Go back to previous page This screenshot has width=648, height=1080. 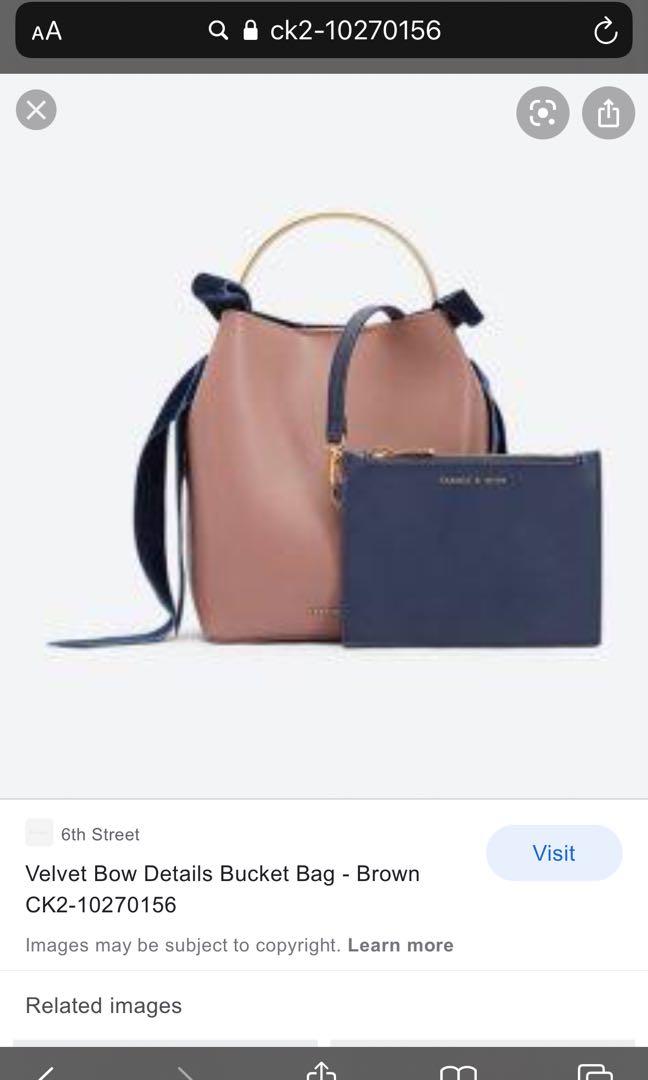[43, 1071]
